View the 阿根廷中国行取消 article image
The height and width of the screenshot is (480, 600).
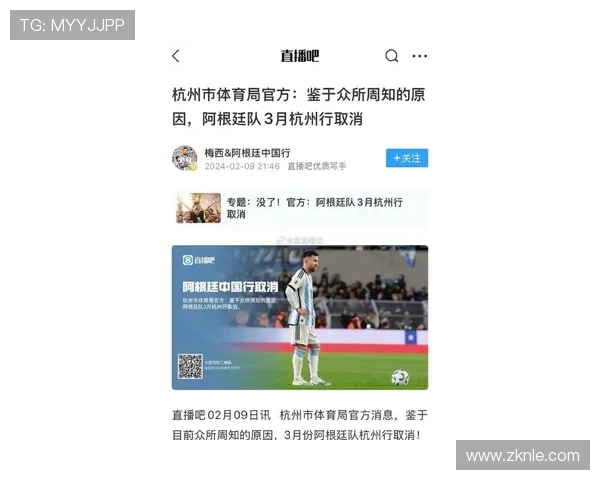click(x=300, y=317)
